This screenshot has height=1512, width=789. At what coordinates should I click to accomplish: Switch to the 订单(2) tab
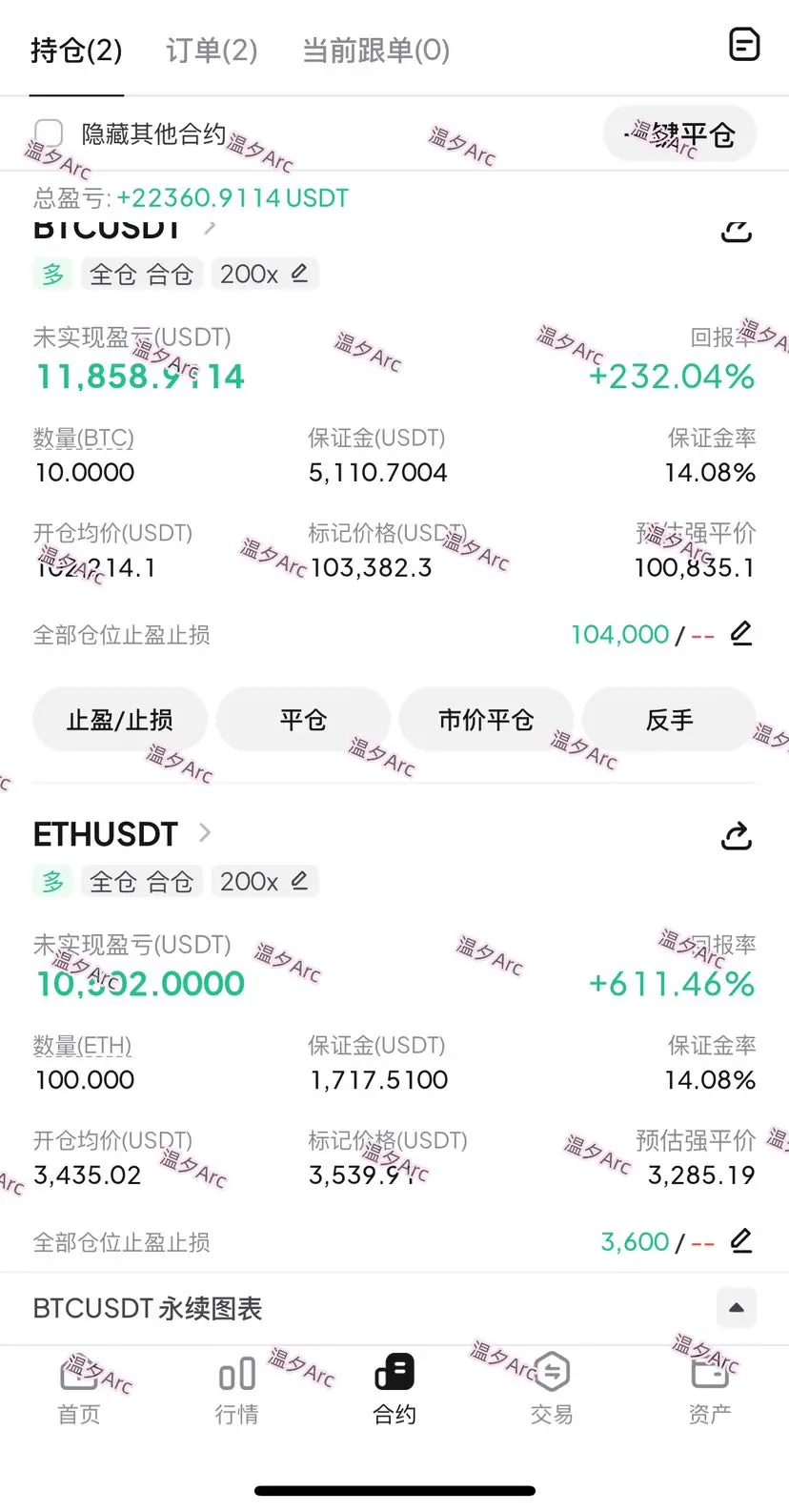[212, 50]
